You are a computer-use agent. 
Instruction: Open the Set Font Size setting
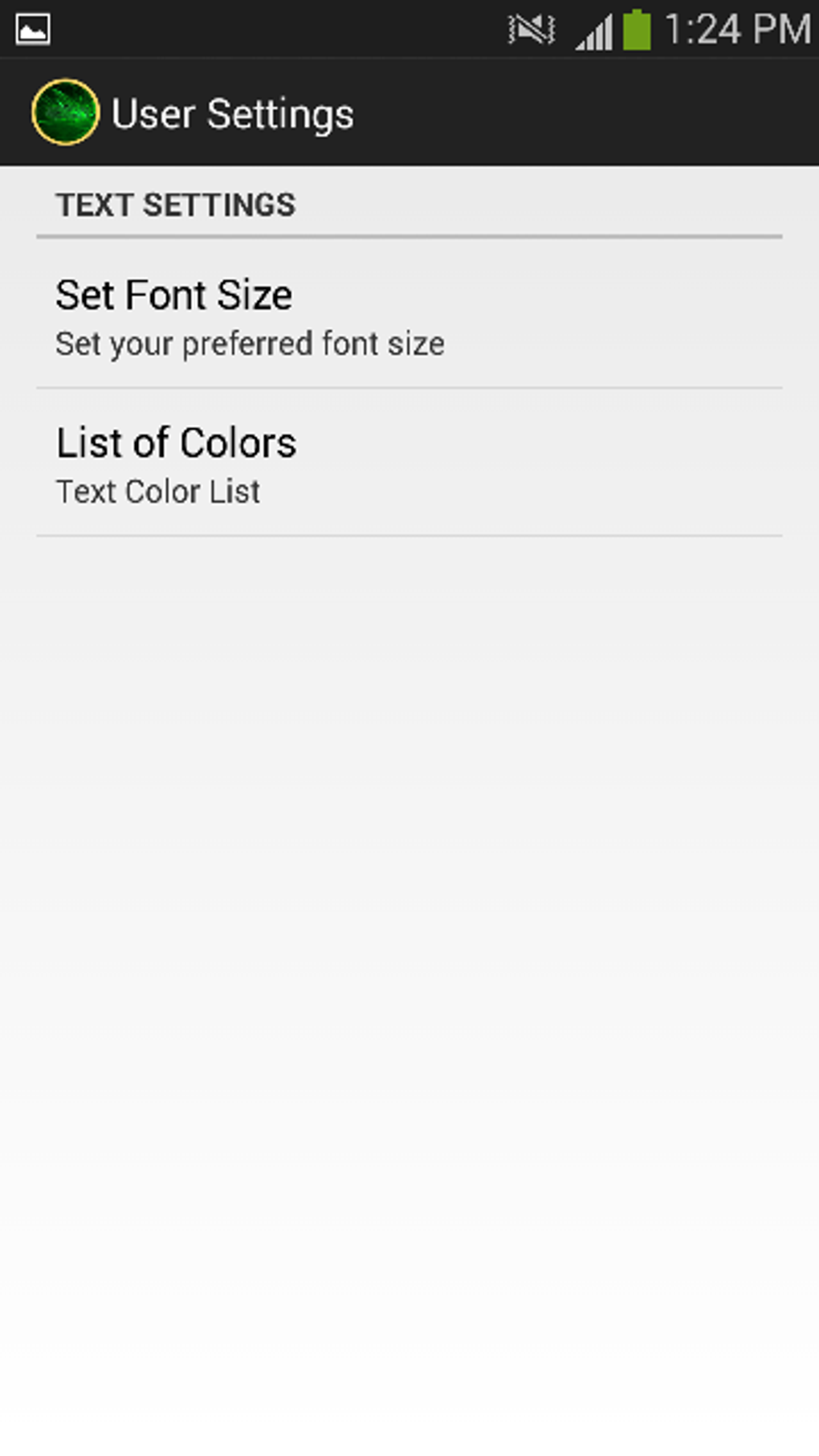click(408, 316)
